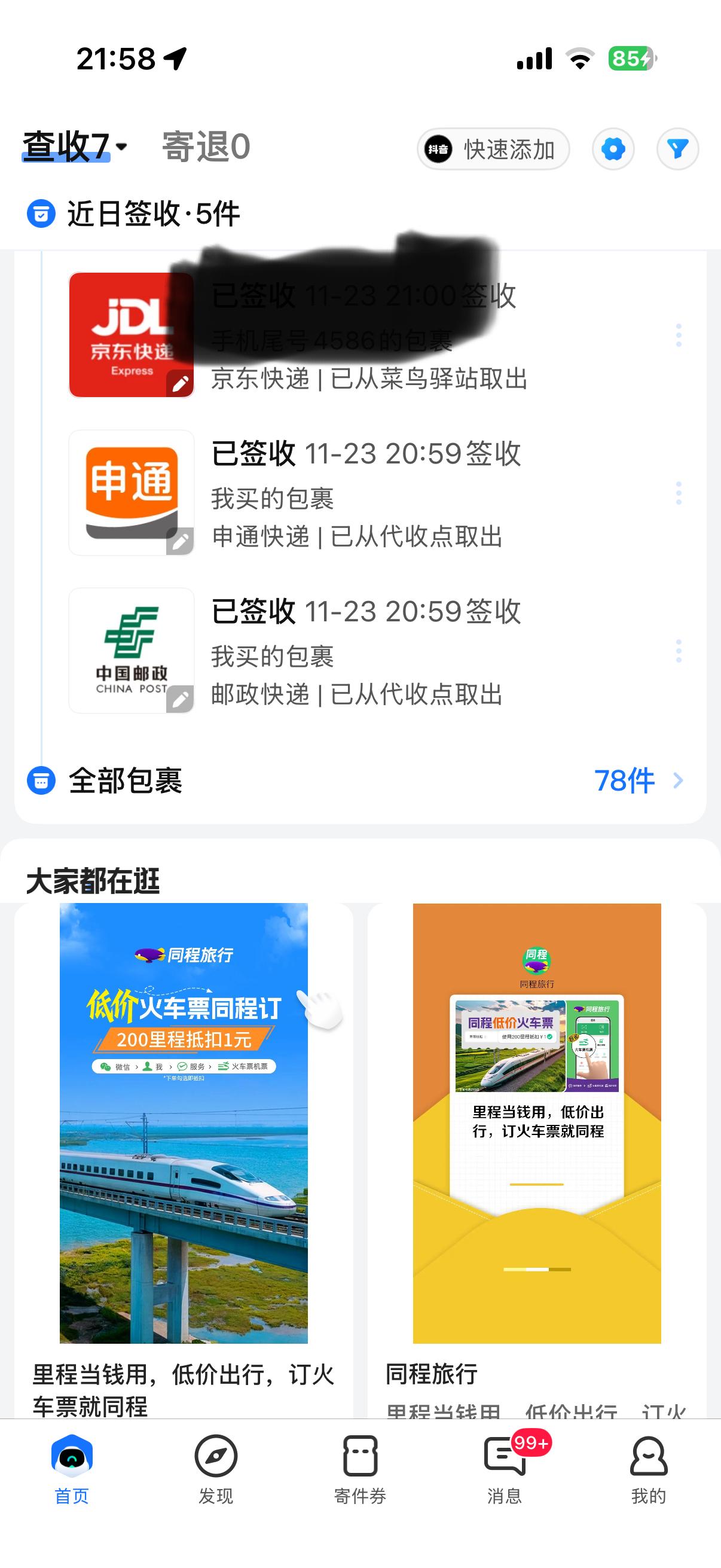Open more options for 京东快递 package
This screenshot has width=721, height=1568.
pos(679,335)
